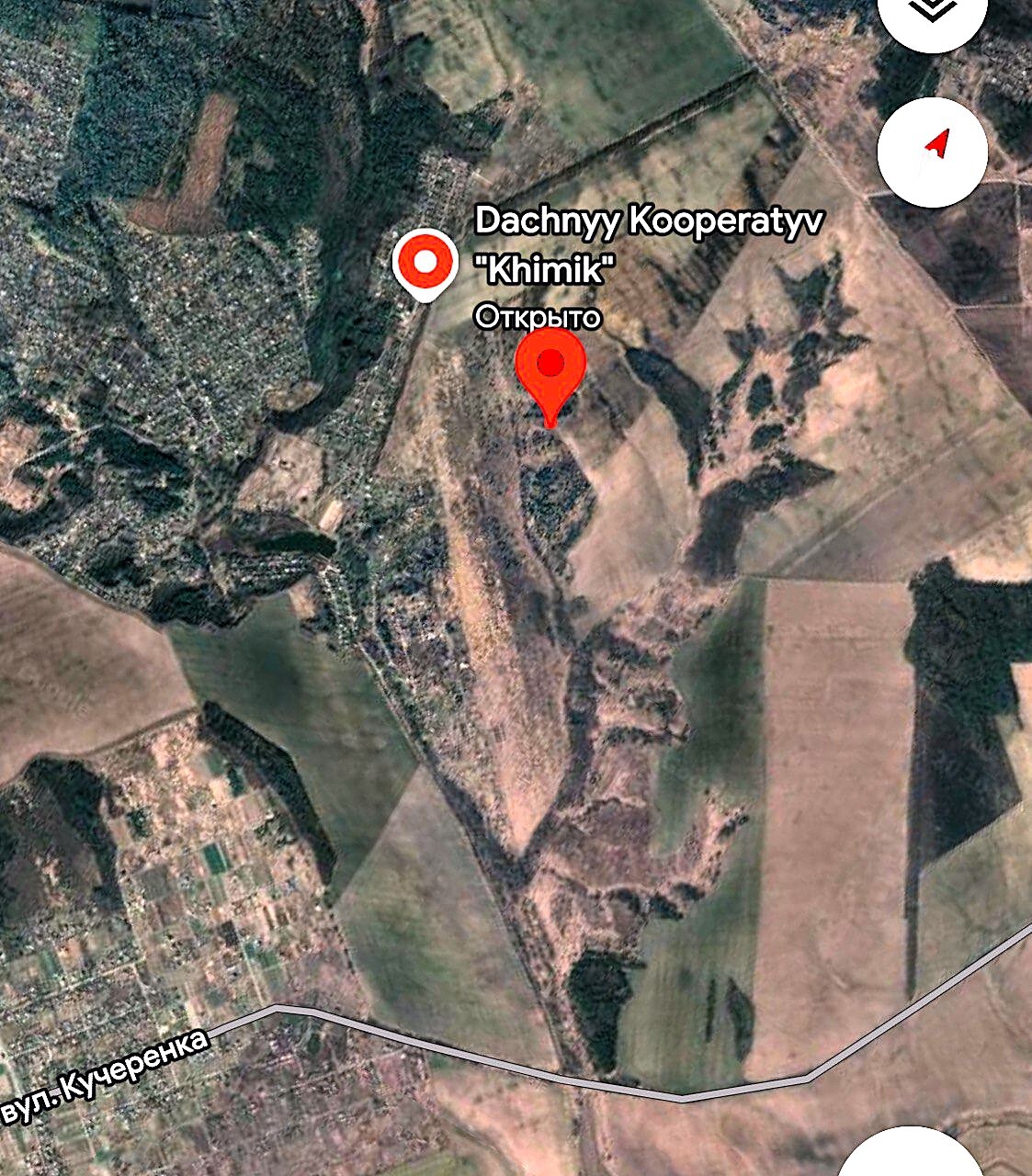The height and width of the screenshot is (1176, 1032).
Task: Tap the compass to reorient map
Action: pyautogui.click(x=933, y=149)
